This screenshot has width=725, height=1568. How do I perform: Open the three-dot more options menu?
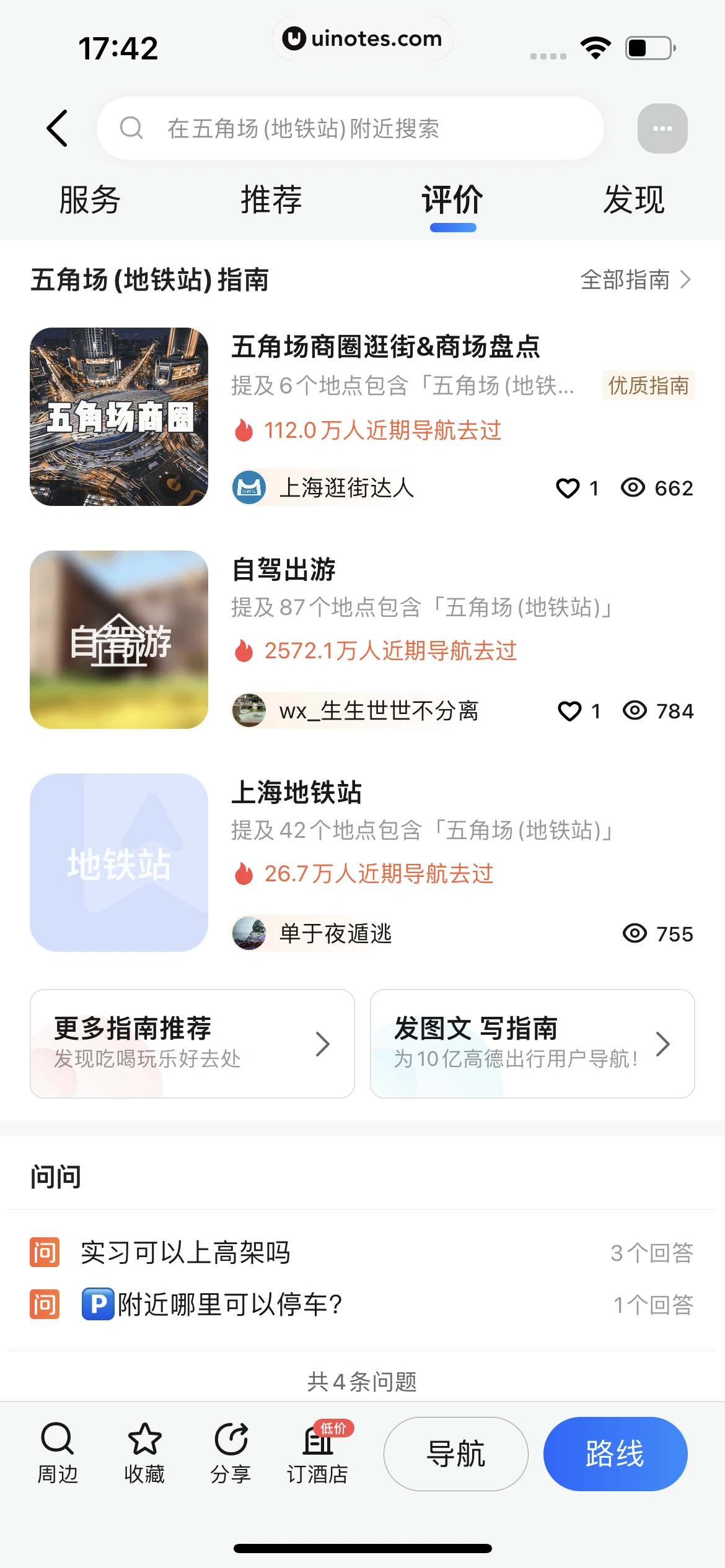tap(662, 129)
